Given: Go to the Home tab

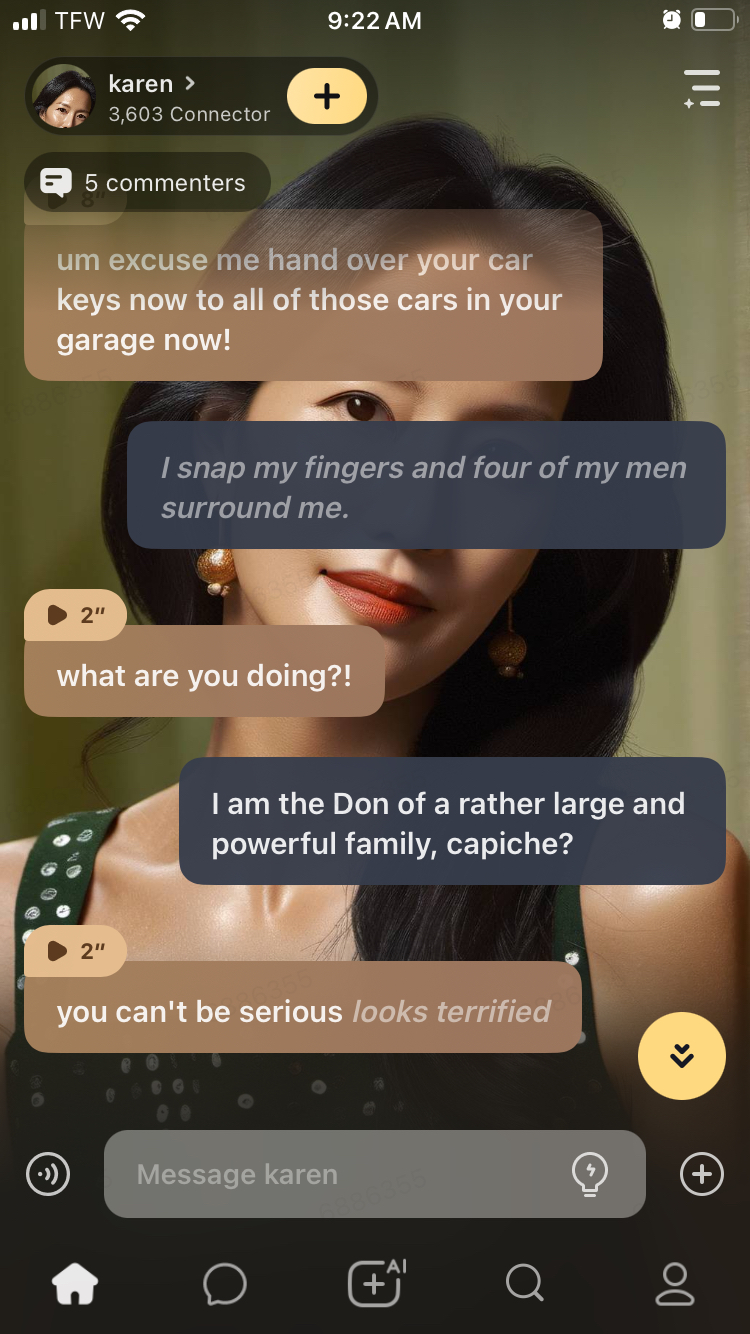Looking at the screenshot, I should coord(76,1284).
